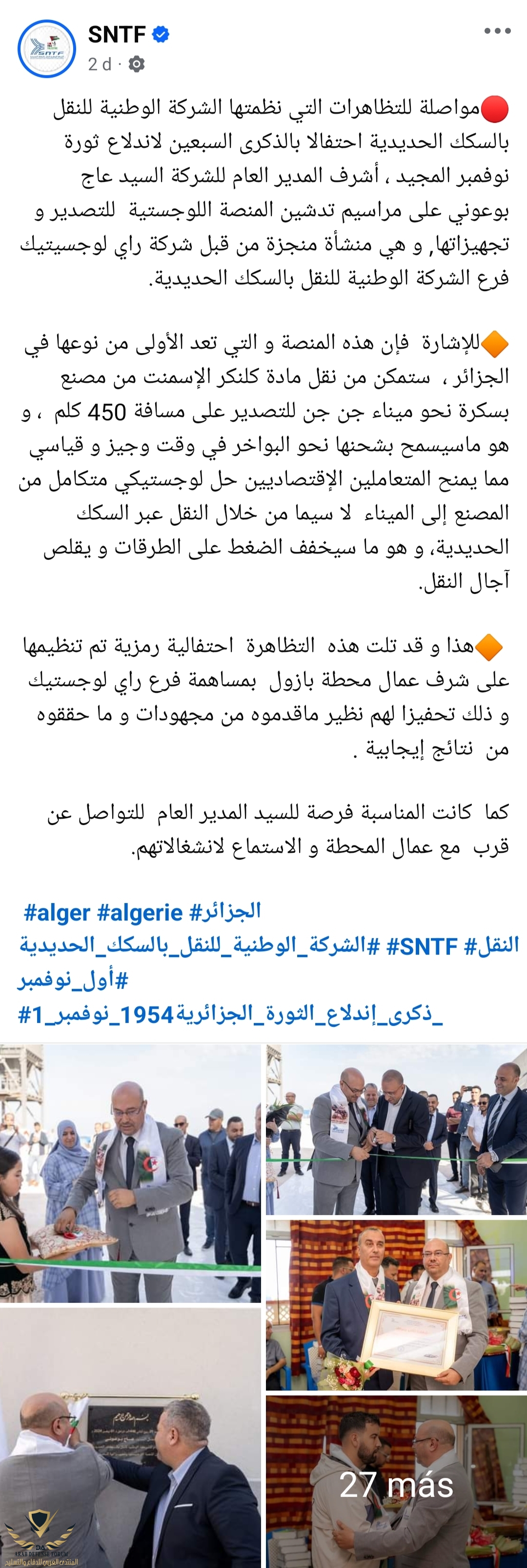Open the #أول_نوفمبر hashtag

pyautogui.click(x=73, y=980)
